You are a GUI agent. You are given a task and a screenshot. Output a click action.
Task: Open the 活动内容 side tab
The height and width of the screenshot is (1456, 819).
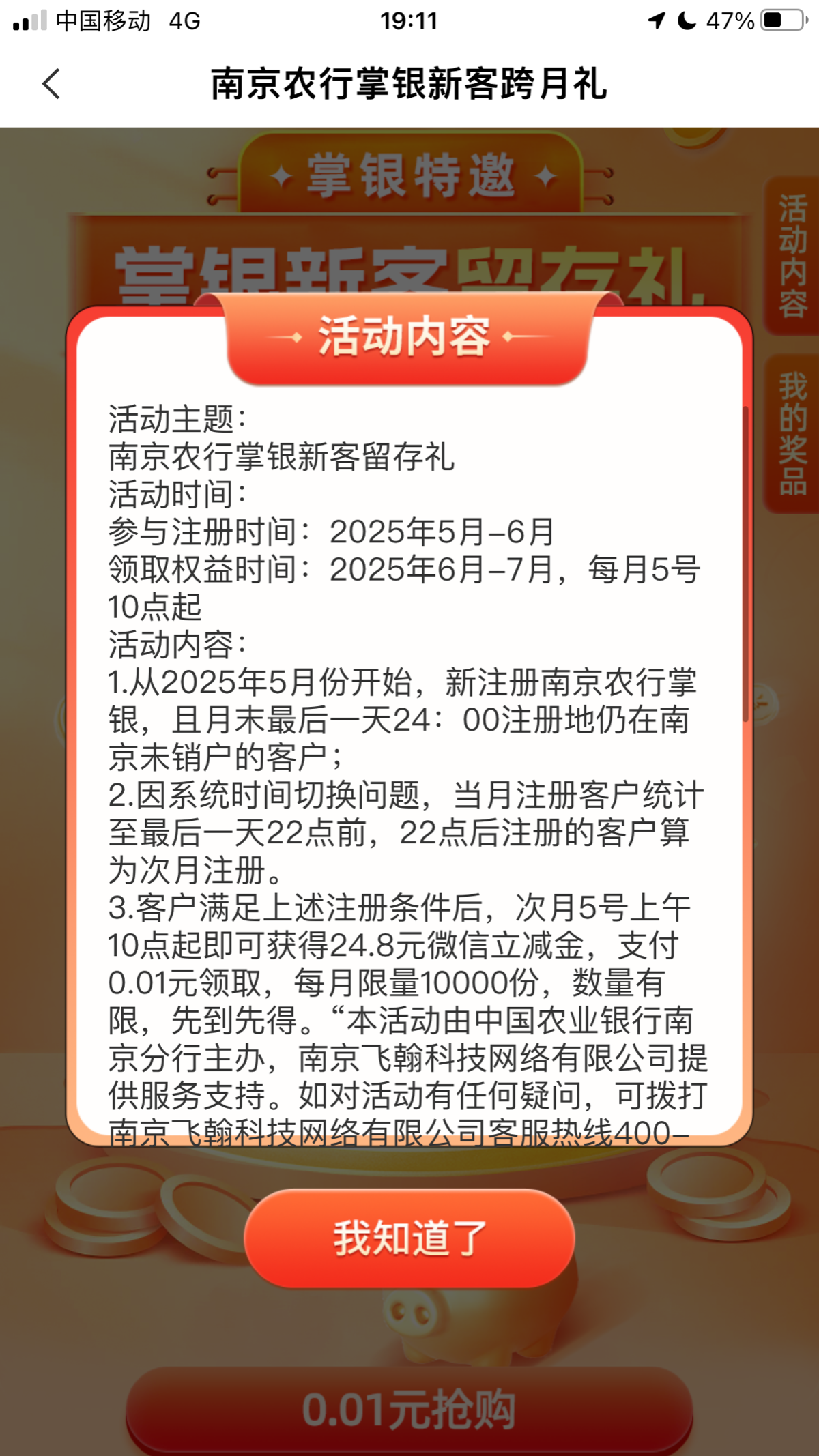coord(792,256)
